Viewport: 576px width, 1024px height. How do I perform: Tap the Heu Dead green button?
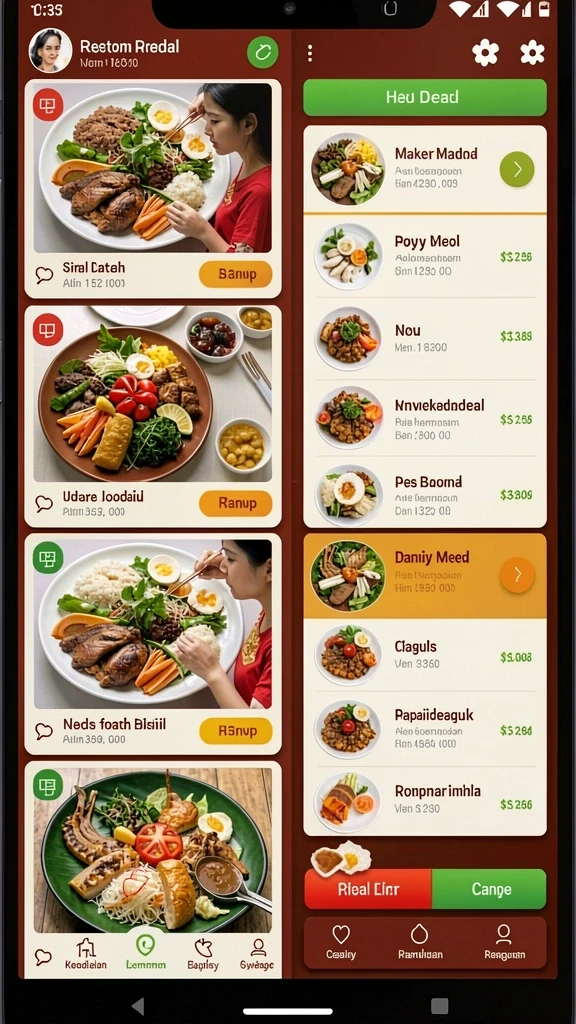tap(424, 97)
